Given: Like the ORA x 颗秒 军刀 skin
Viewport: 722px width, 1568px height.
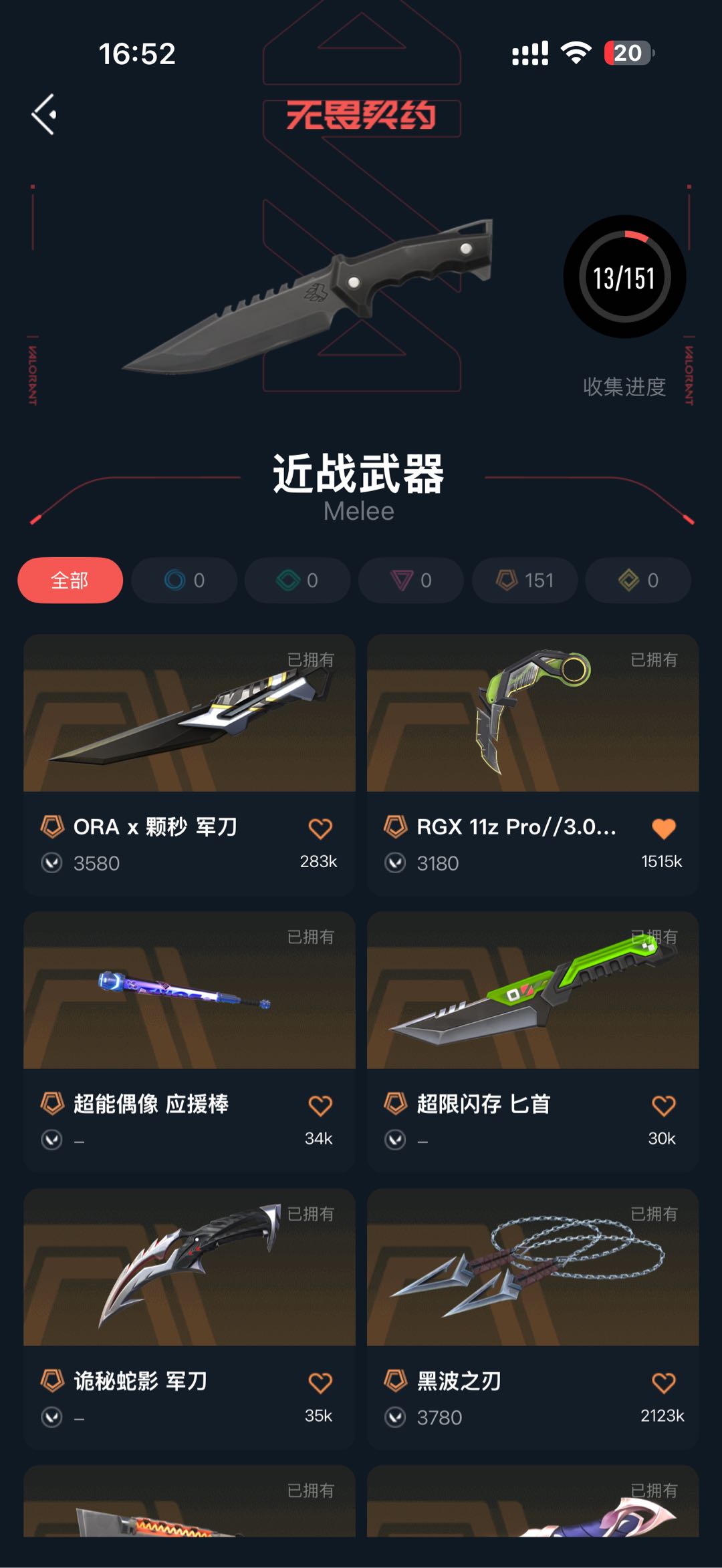Looking at the screenshot, I should click(x=320, y=828).
